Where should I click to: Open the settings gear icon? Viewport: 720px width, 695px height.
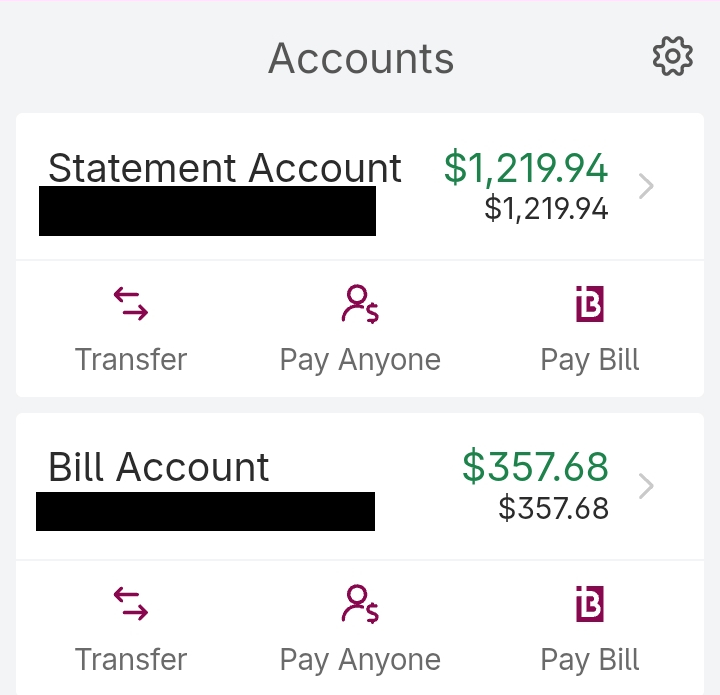click(673, 56)
